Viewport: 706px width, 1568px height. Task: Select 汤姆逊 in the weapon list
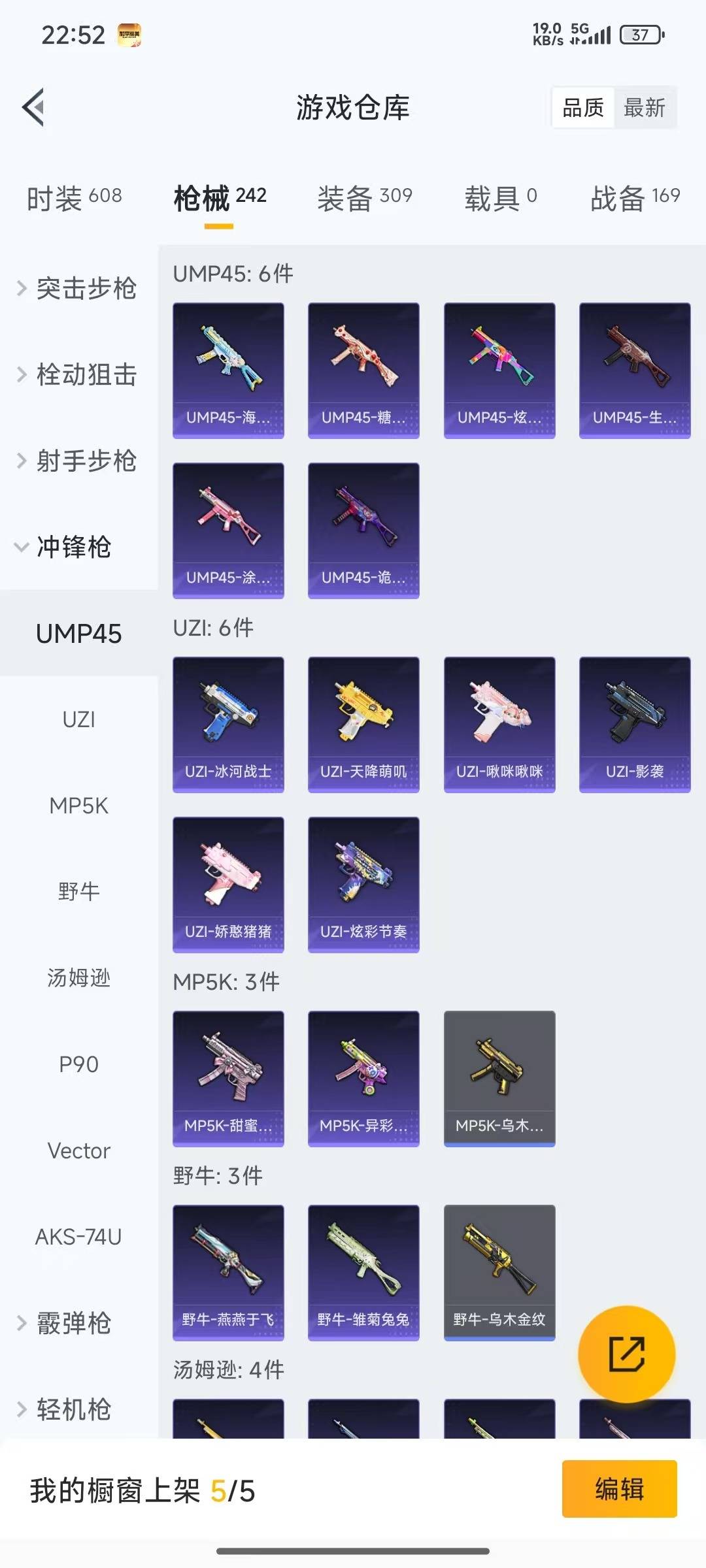coord(78,978)
